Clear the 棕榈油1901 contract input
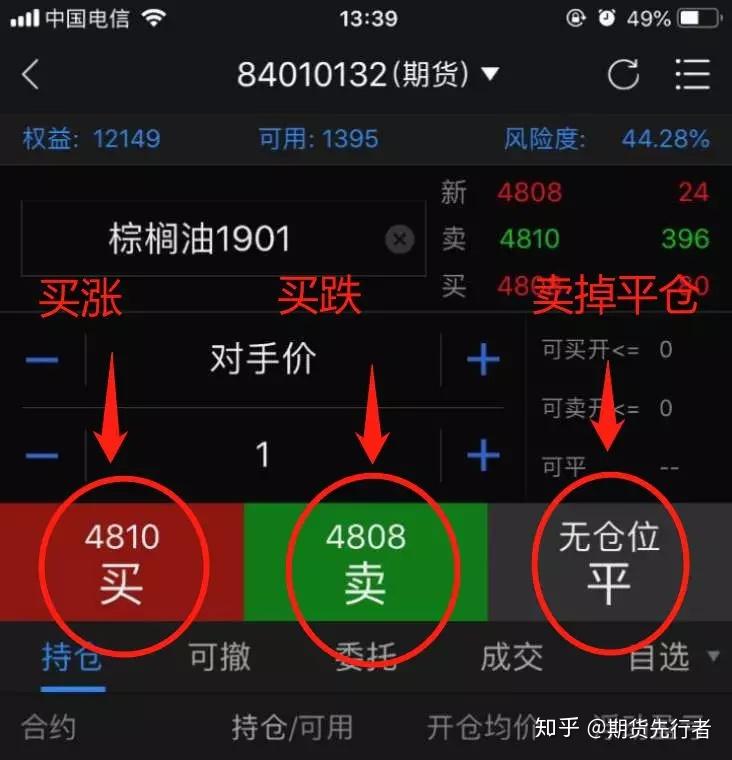The image size is (732, 760). [x=399, y=239]
